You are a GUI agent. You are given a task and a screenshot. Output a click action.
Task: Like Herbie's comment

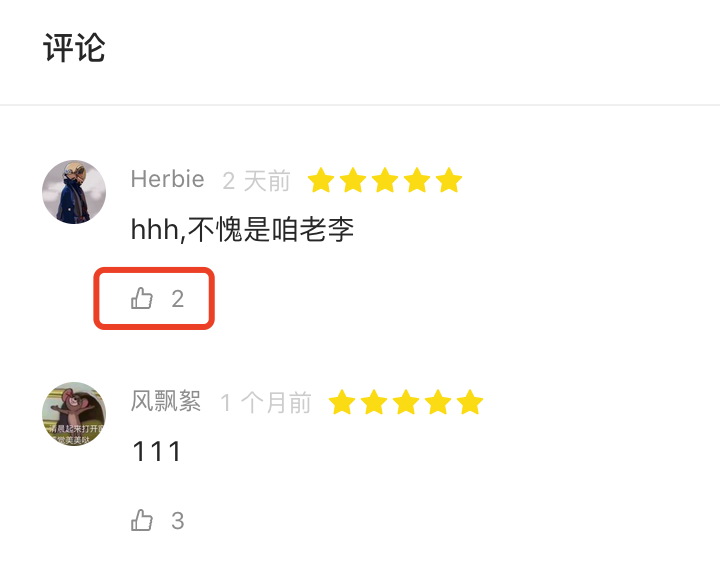click(x=142, y=298)
